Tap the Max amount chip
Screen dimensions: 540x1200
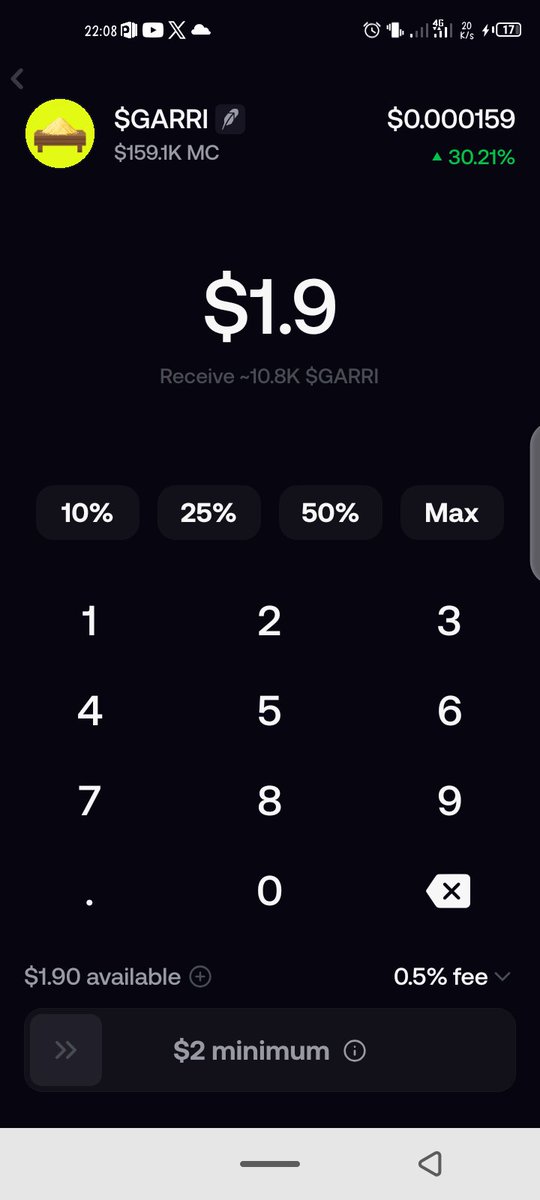click(452, 513)
